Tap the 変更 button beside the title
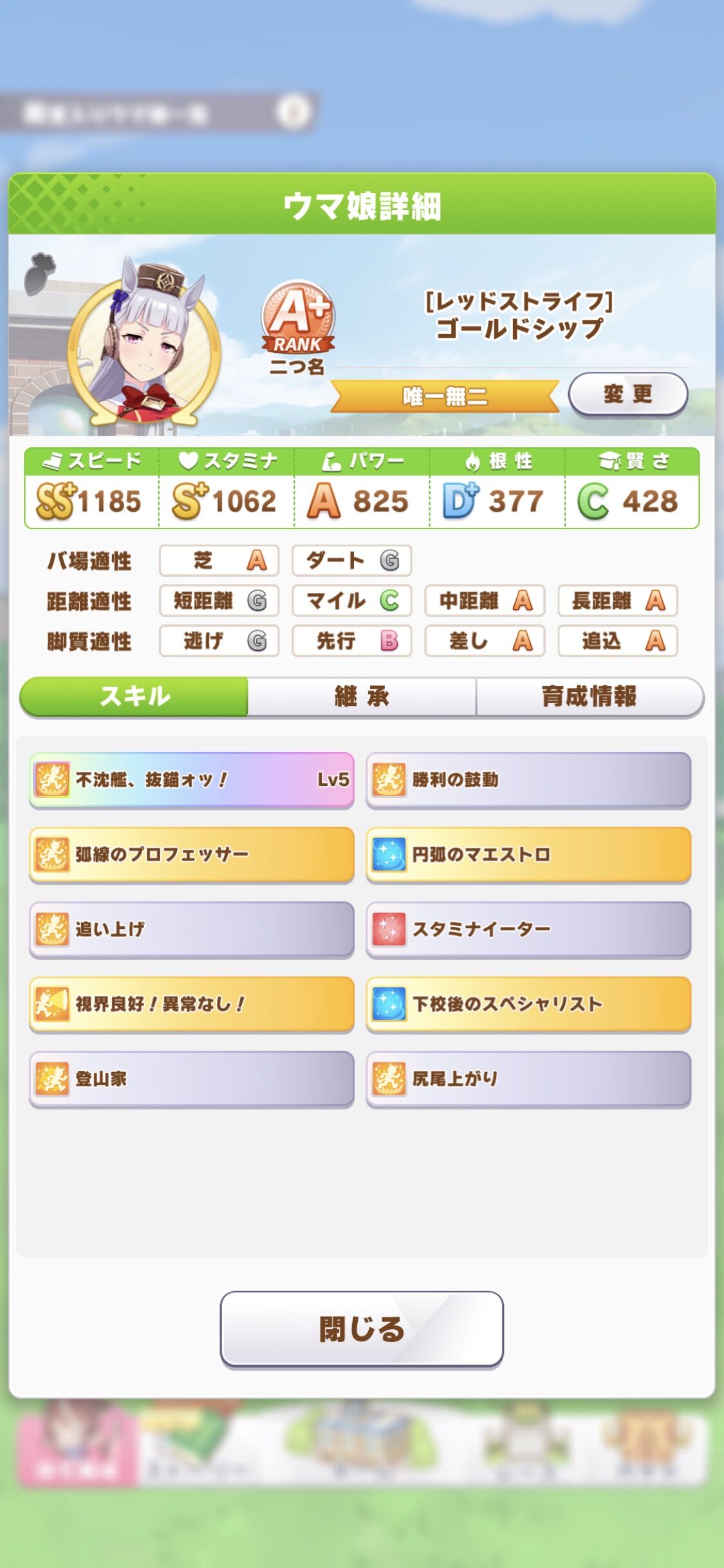 pos(628,394)
